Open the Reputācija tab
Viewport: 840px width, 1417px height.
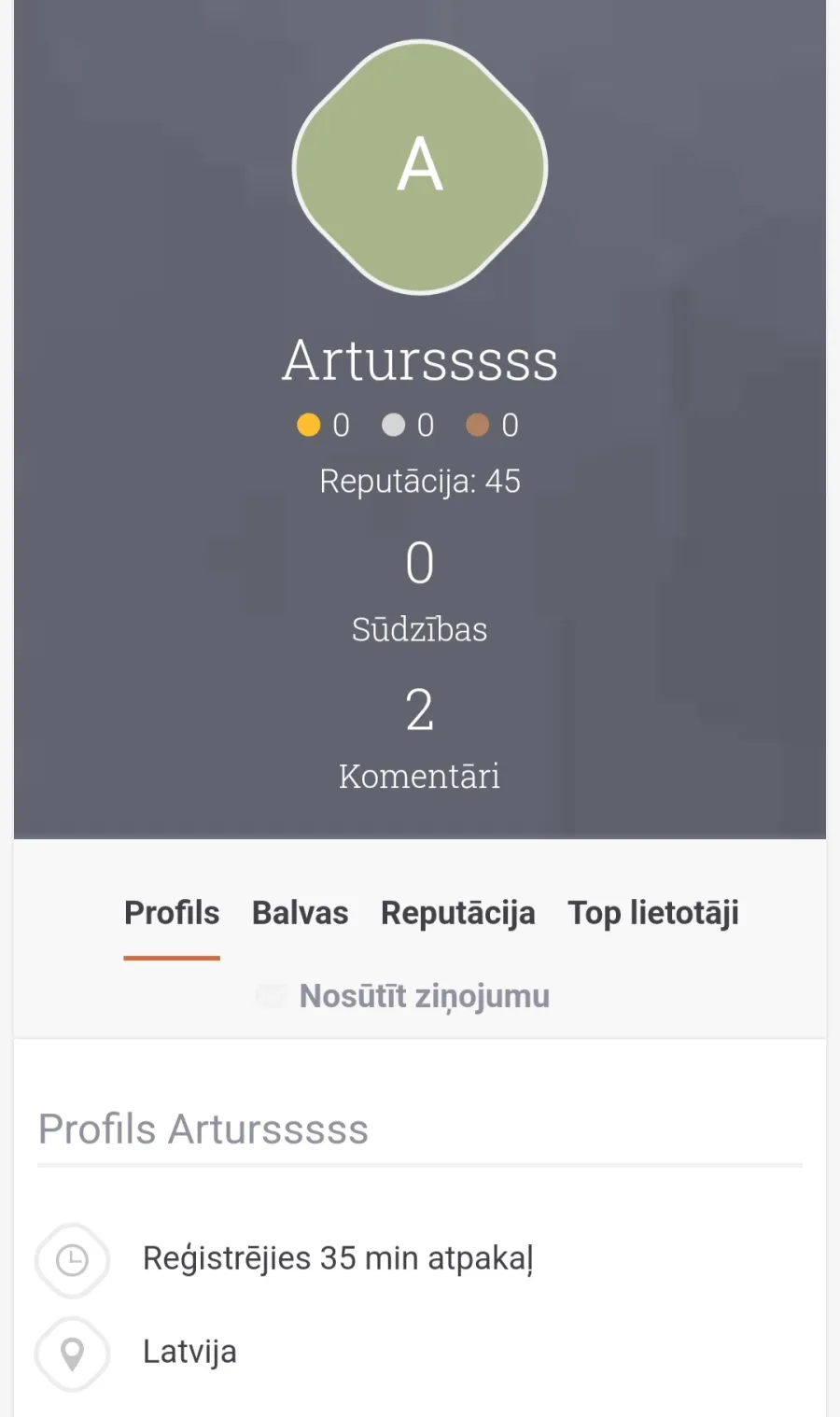tap(458, 913)
